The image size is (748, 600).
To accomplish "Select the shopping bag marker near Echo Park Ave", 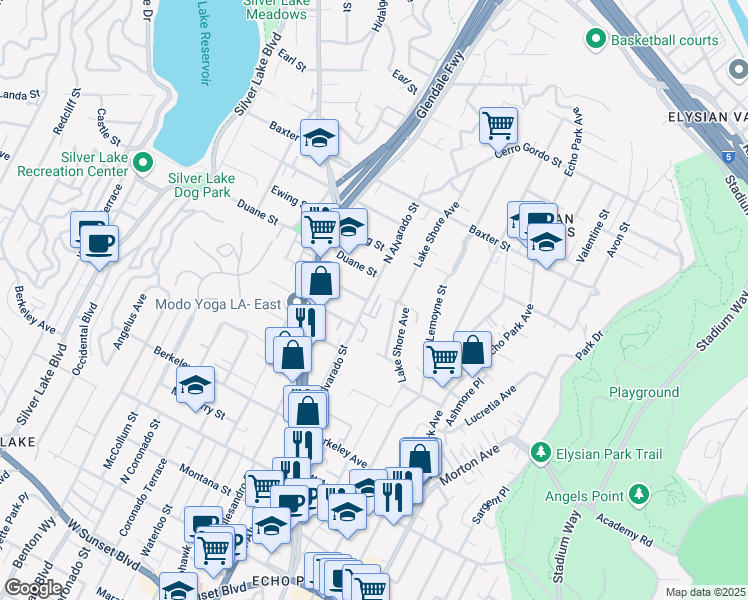I will (x=473, y=350).
